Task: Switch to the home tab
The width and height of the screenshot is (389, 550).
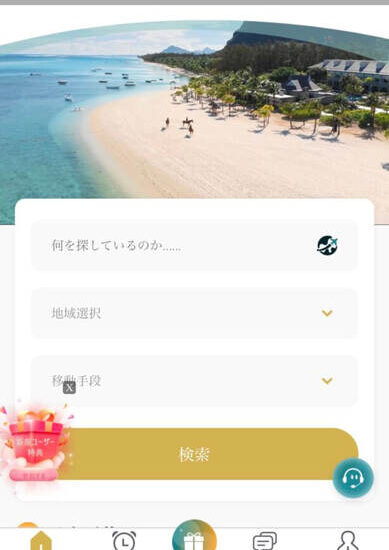Action: click(x=41, y=541)
